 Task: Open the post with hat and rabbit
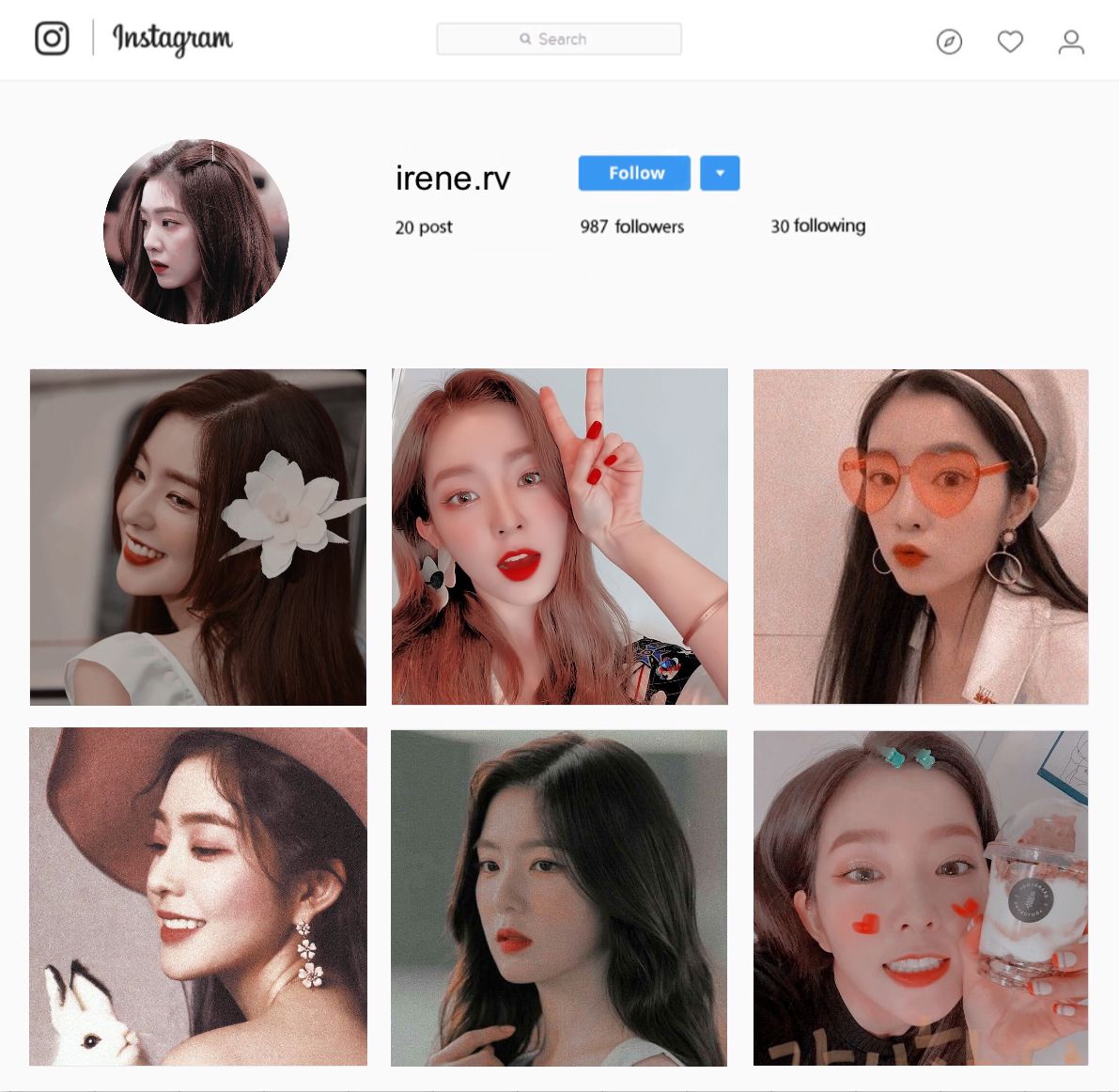coord(198,897)
